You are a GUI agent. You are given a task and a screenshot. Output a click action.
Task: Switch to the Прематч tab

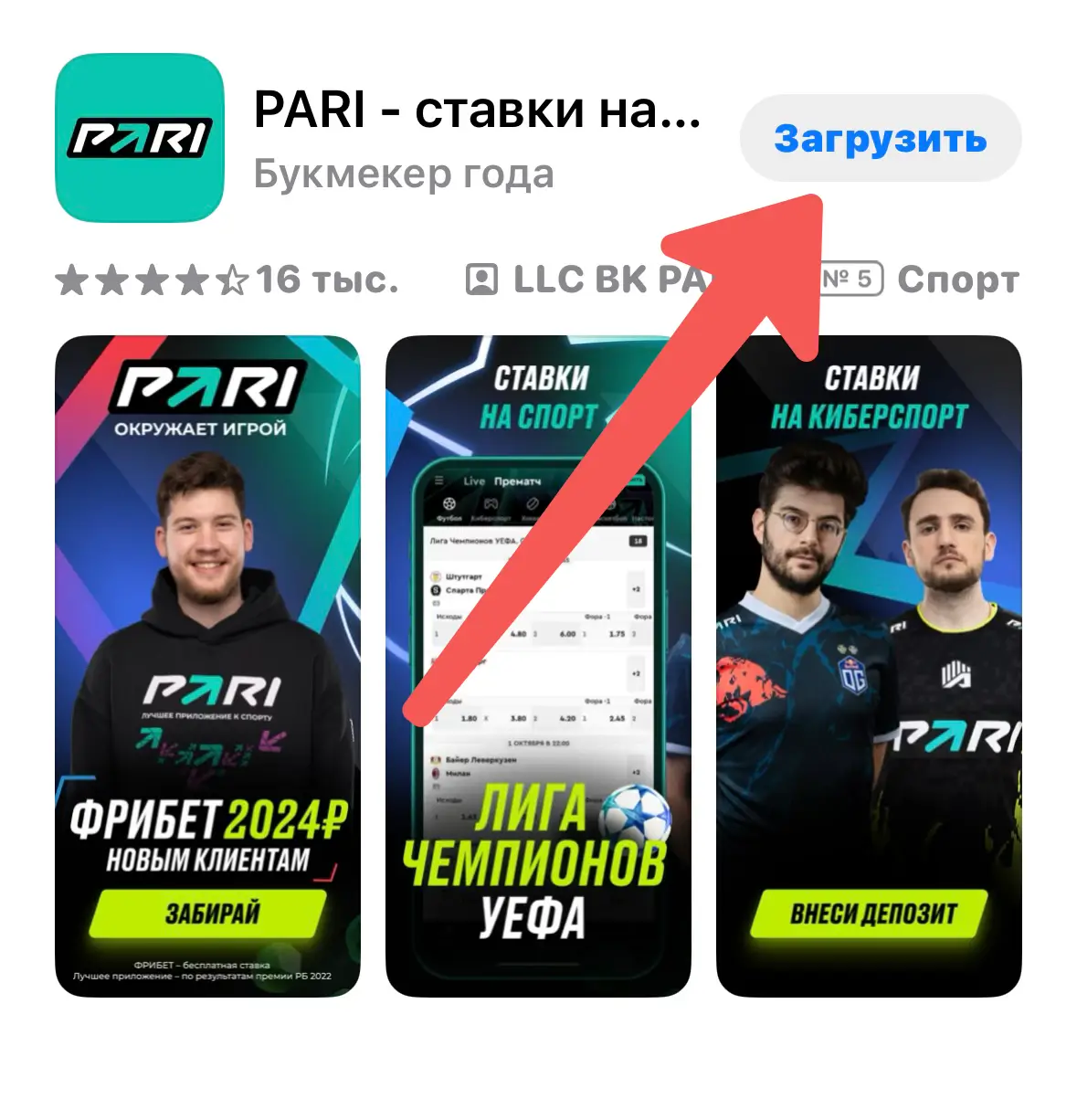(518, 481)
